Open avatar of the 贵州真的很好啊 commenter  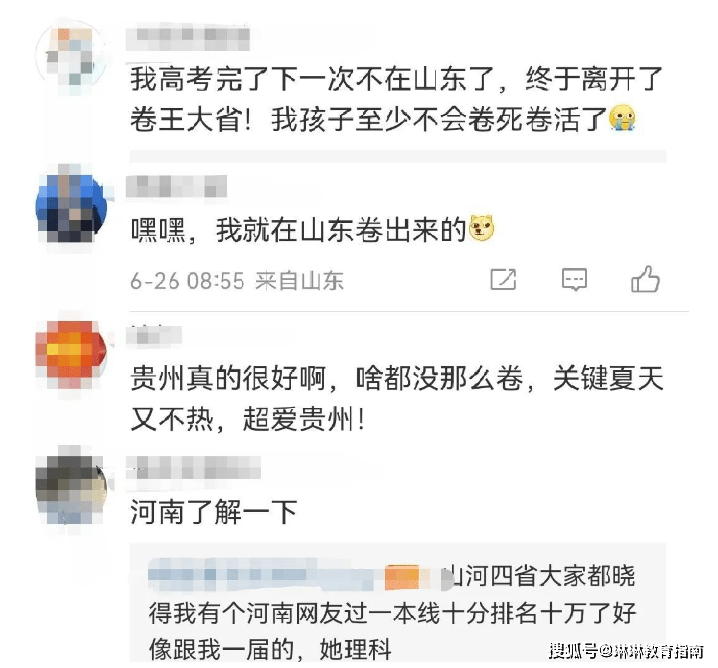pyautogui.click(x=69, y=352)
